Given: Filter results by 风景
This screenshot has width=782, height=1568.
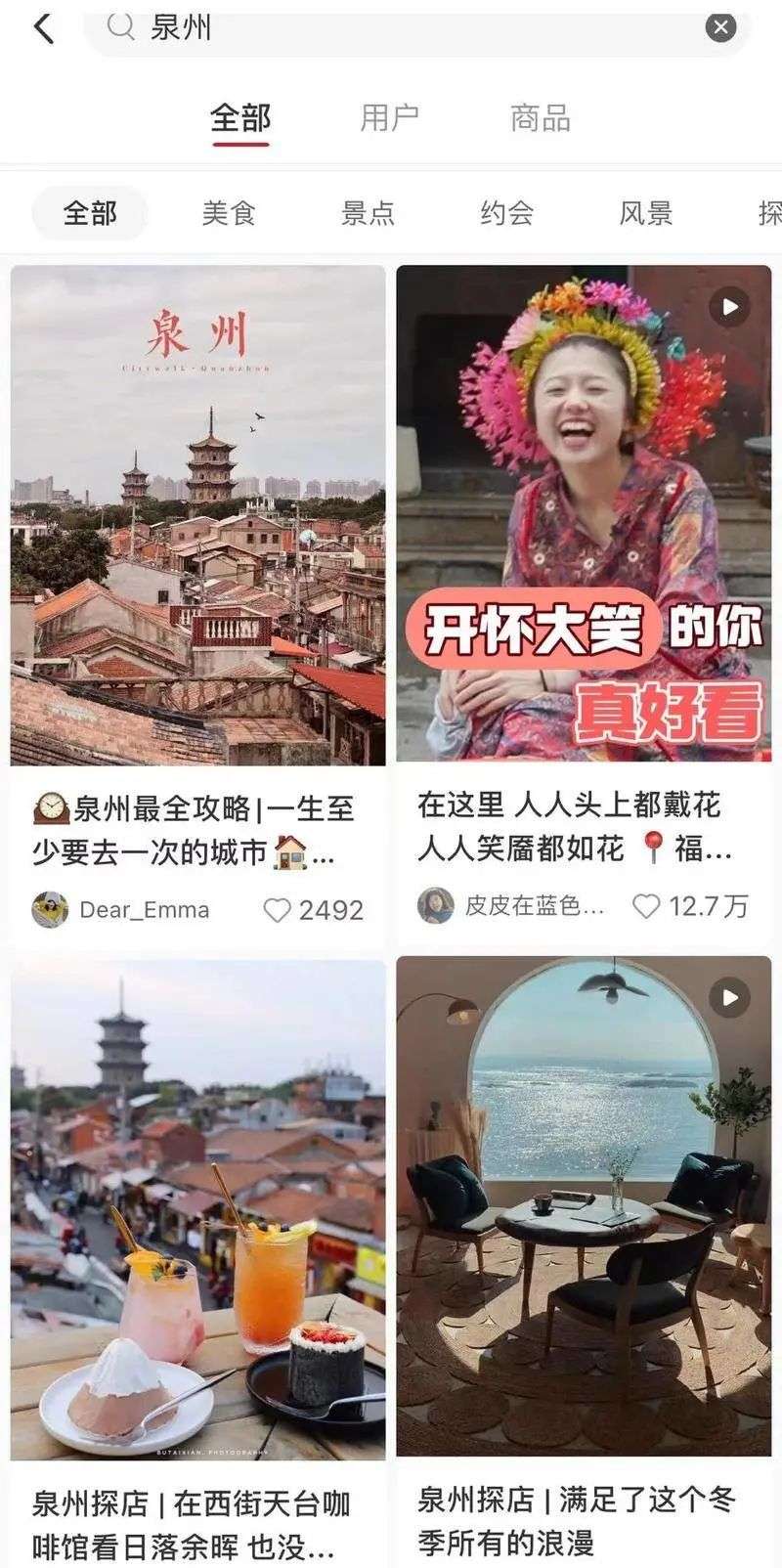Looking at the screenshot, I should (645, 212).
